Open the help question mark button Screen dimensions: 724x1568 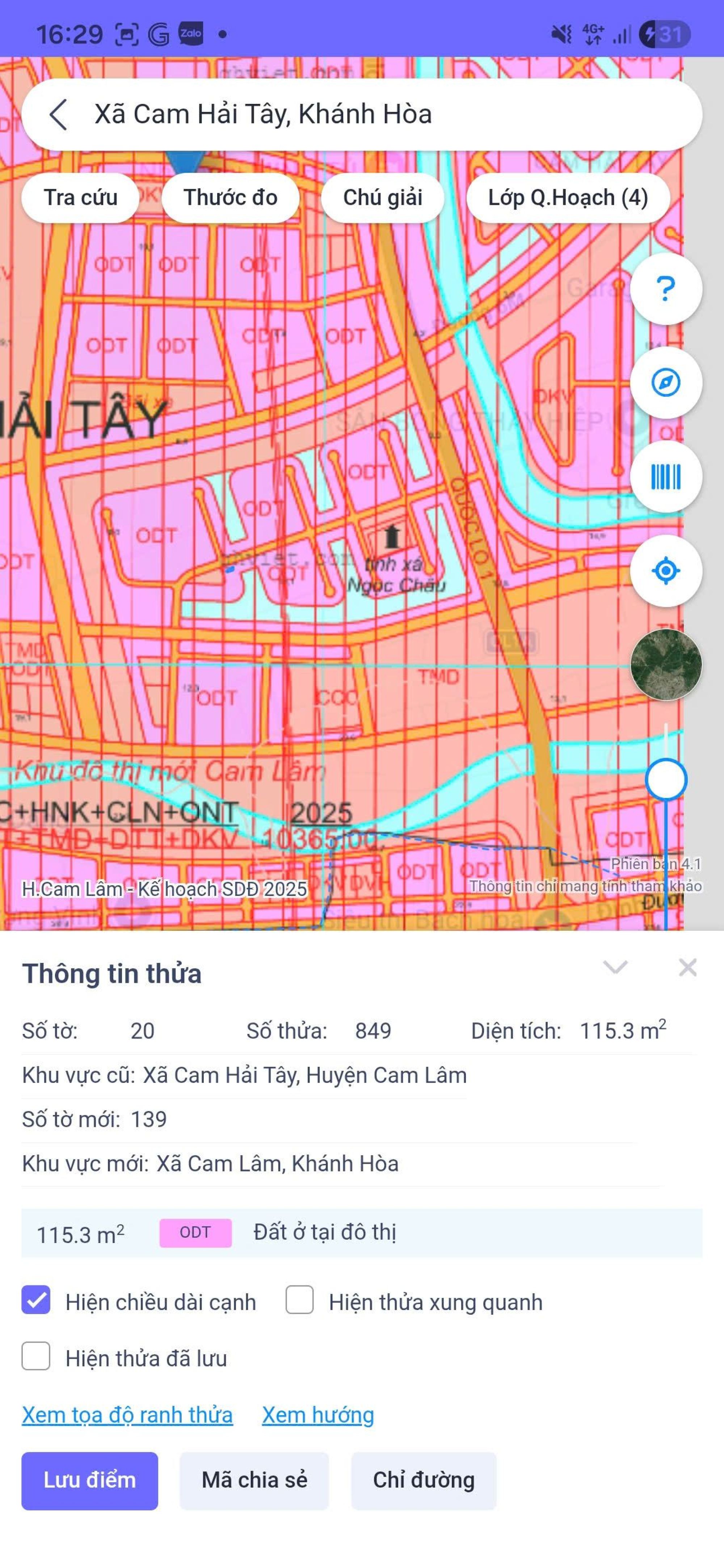[666, 288]
